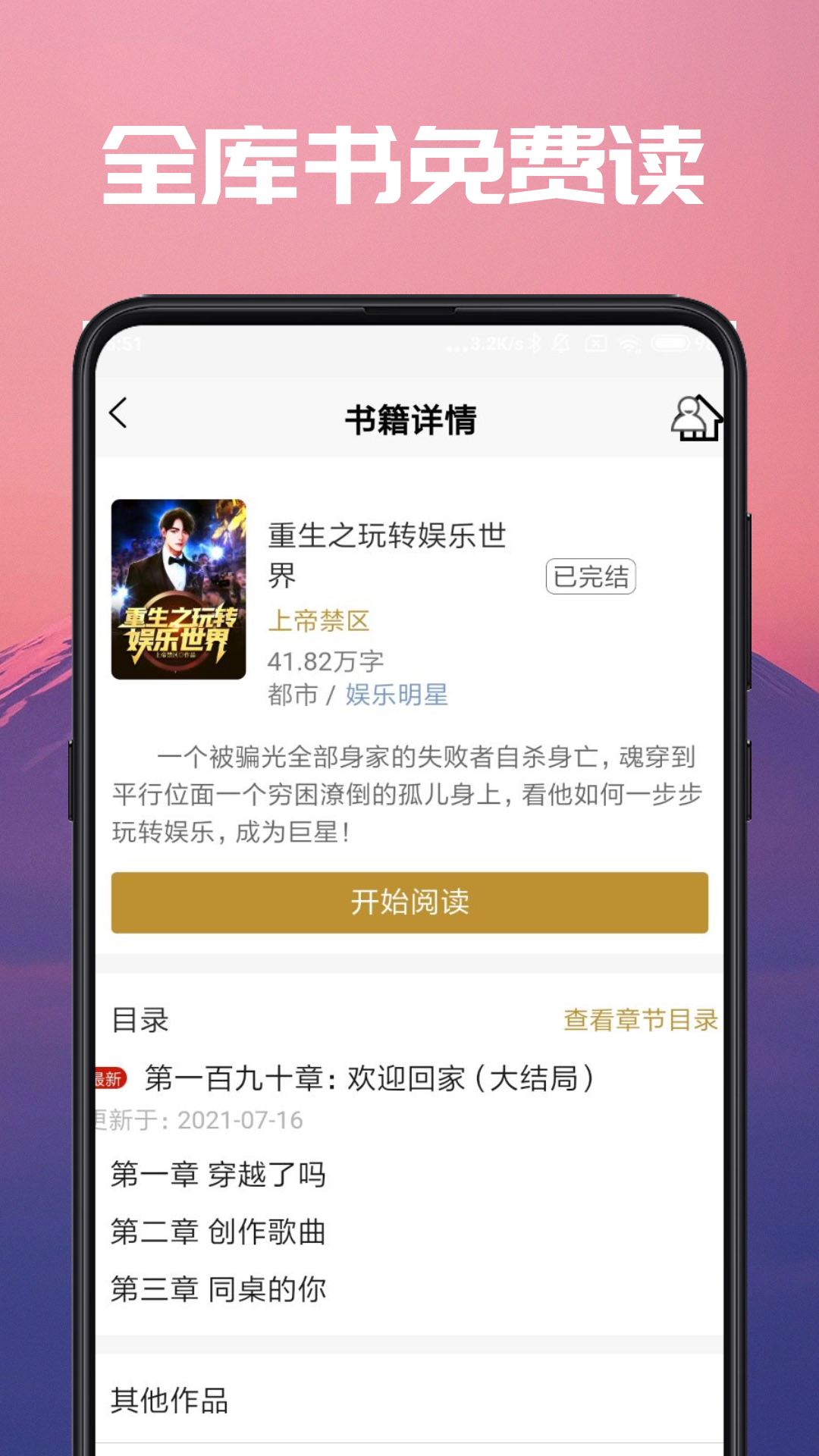View the book cover image
The image size is (819, 1456).
[x=178, y=588]
